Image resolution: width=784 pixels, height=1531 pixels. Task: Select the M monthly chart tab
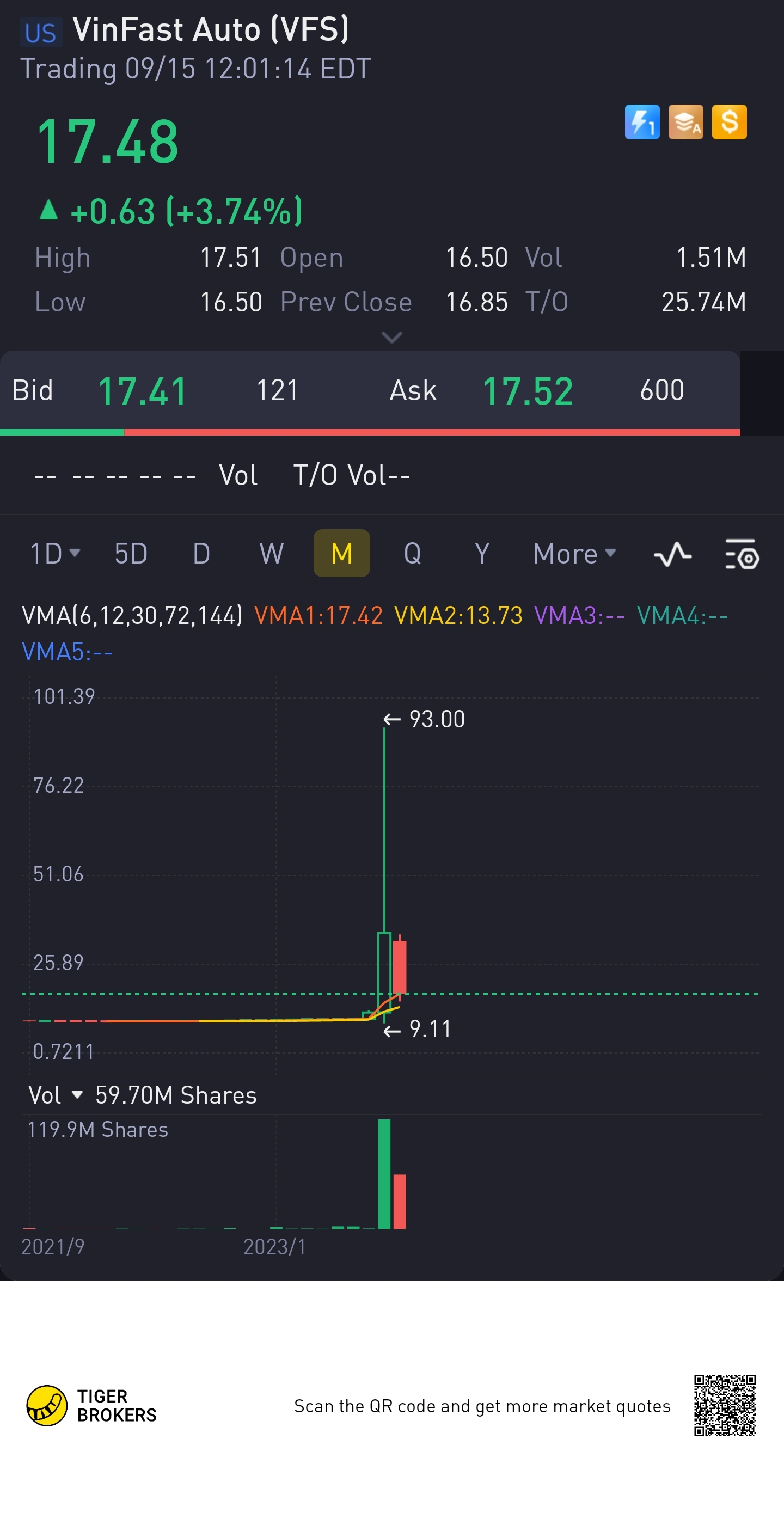click(x=342, y=554)
